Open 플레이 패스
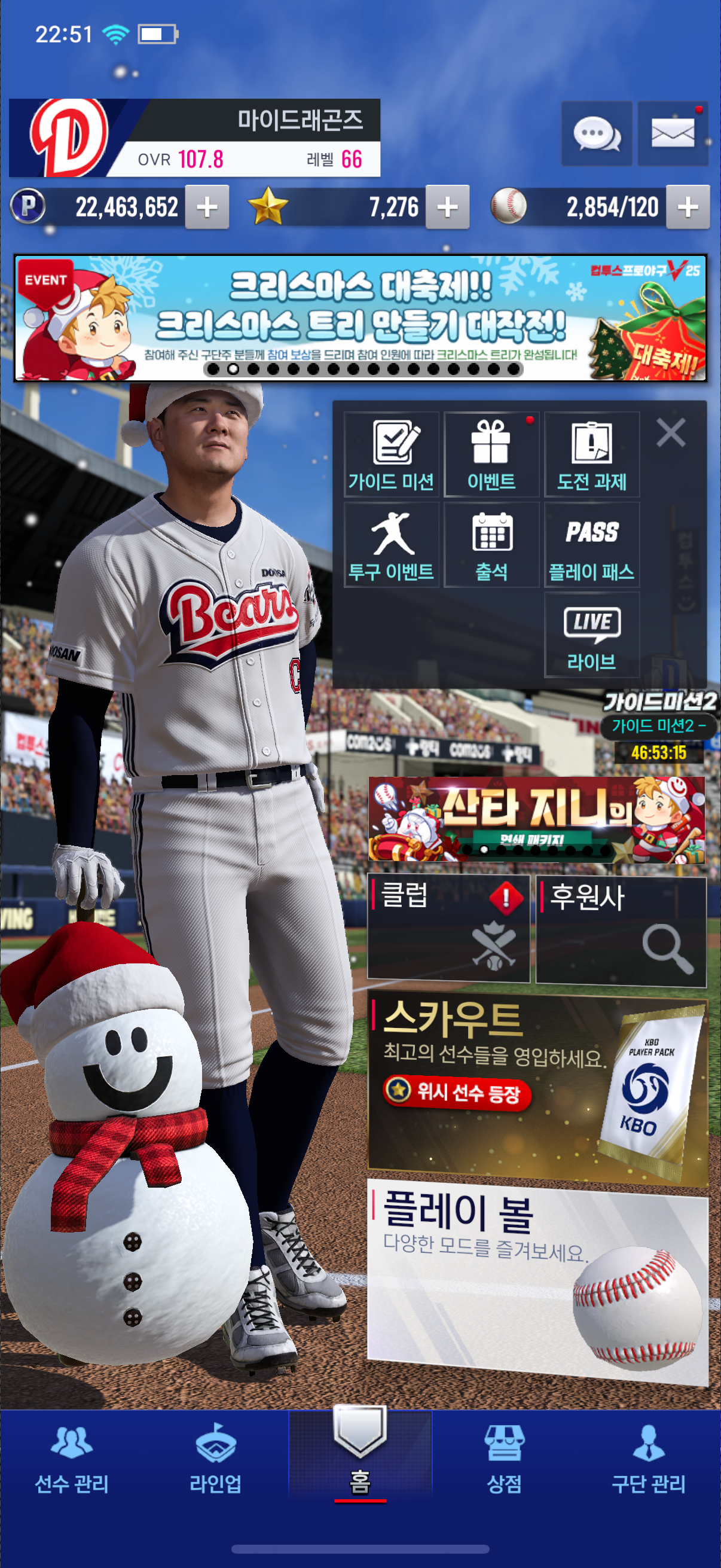The image size is (721, 1568). click(x=591, y=545)
